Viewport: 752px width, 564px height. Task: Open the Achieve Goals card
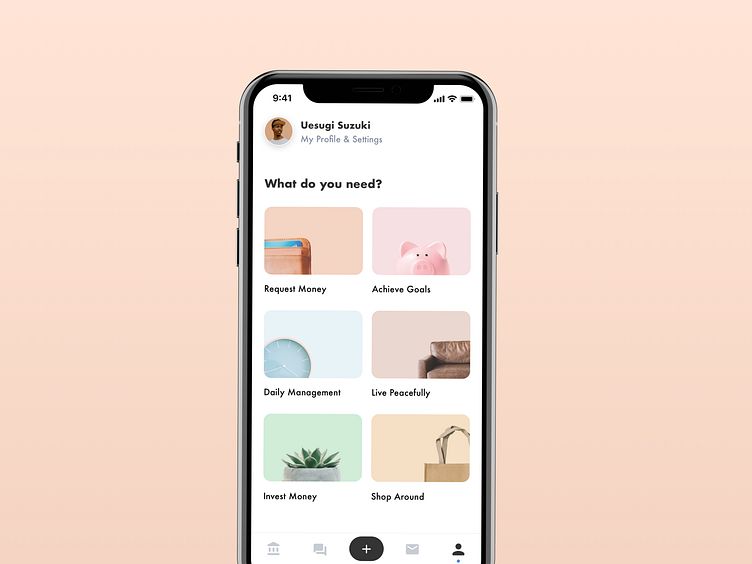(x=421, y=241)
